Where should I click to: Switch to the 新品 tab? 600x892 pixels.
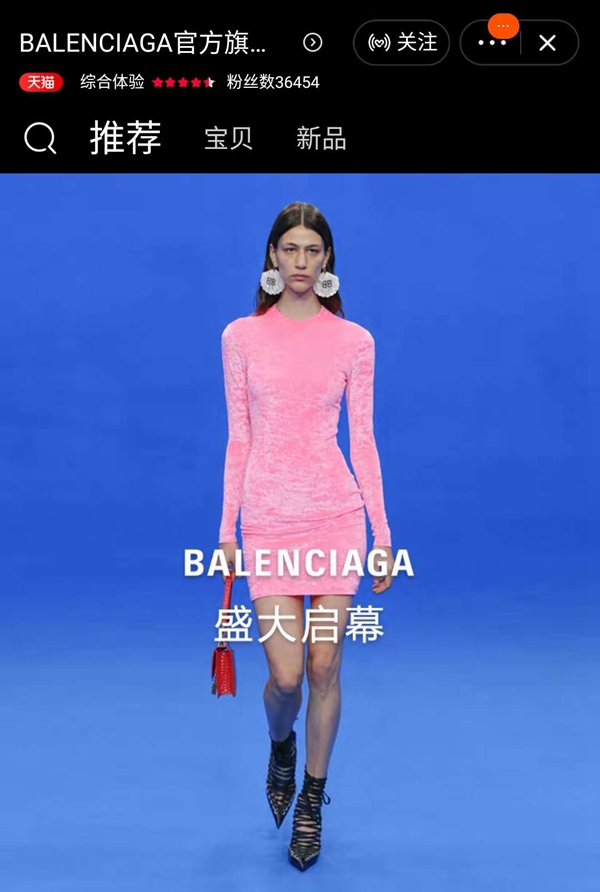(x=321, y=139)
